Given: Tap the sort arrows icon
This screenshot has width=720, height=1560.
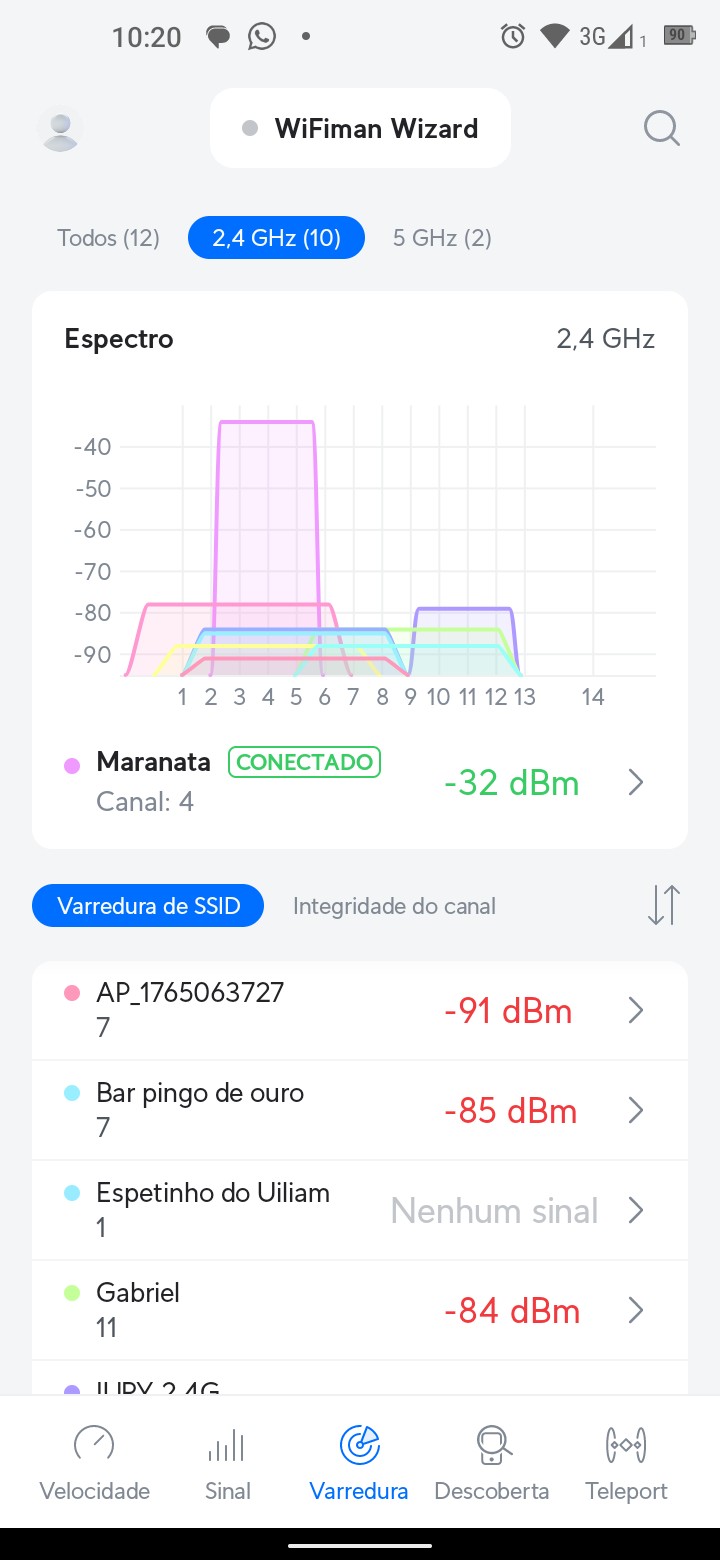Looking at the screenshot, I should coord(663,905).
